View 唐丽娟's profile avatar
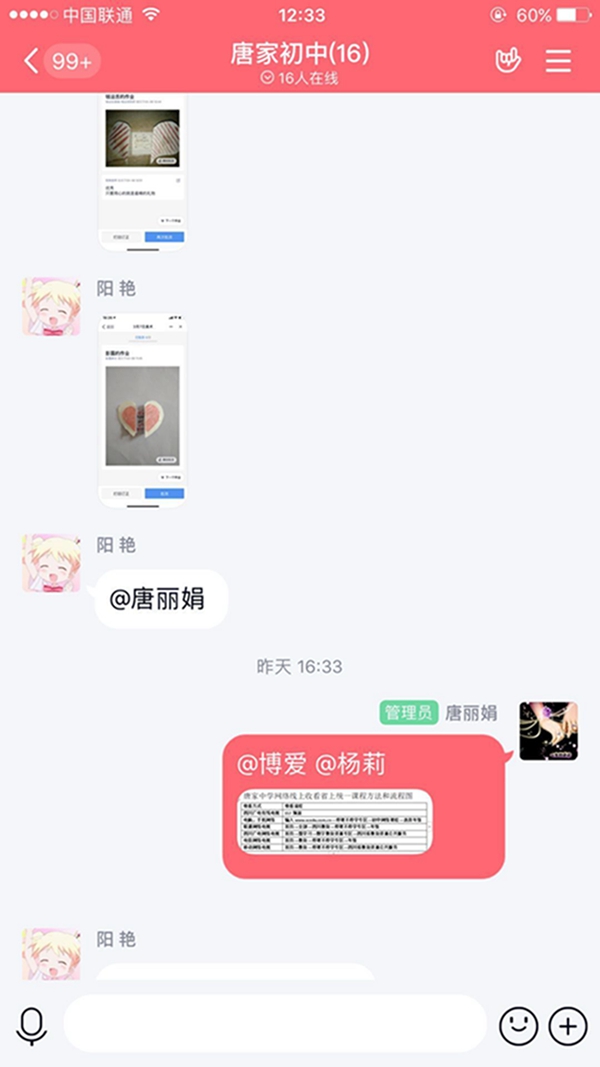The image size is (600, 1067). pos(548,731)
